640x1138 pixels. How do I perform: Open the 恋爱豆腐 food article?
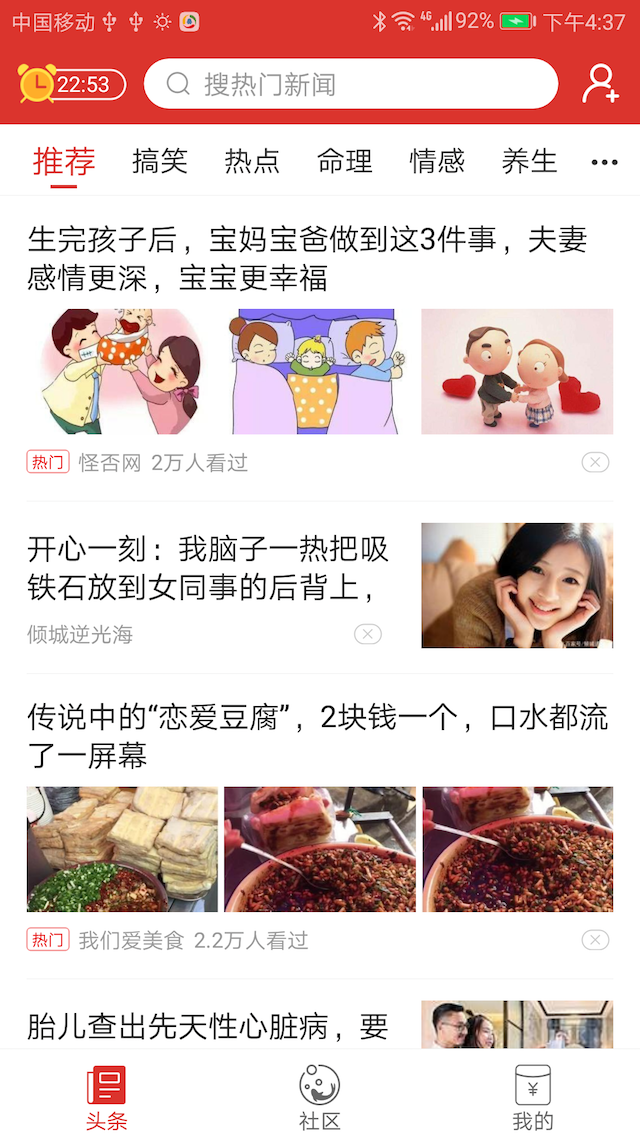click(317, 735)
